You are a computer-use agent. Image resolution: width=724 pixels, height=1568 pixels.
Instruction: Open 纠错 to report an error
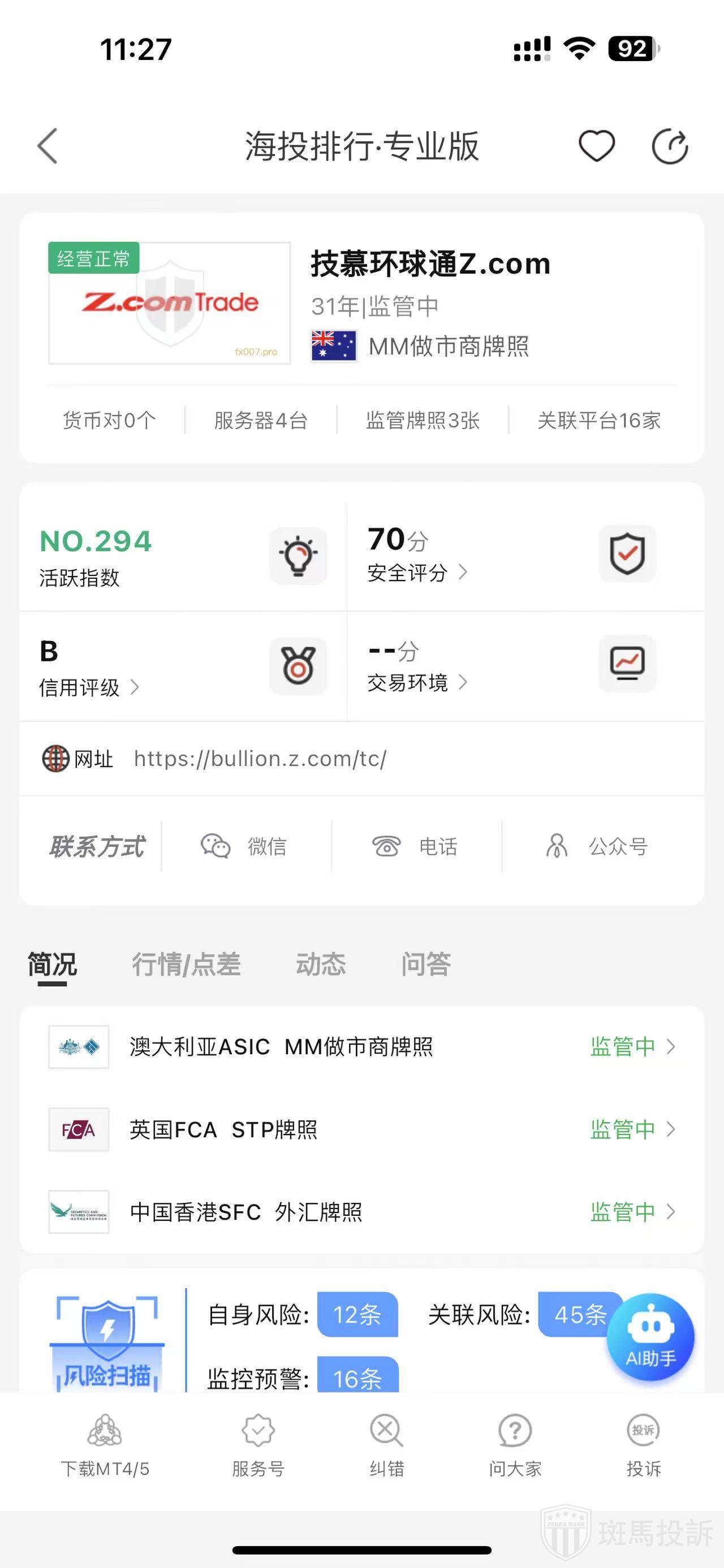[x=387, y=1446]
